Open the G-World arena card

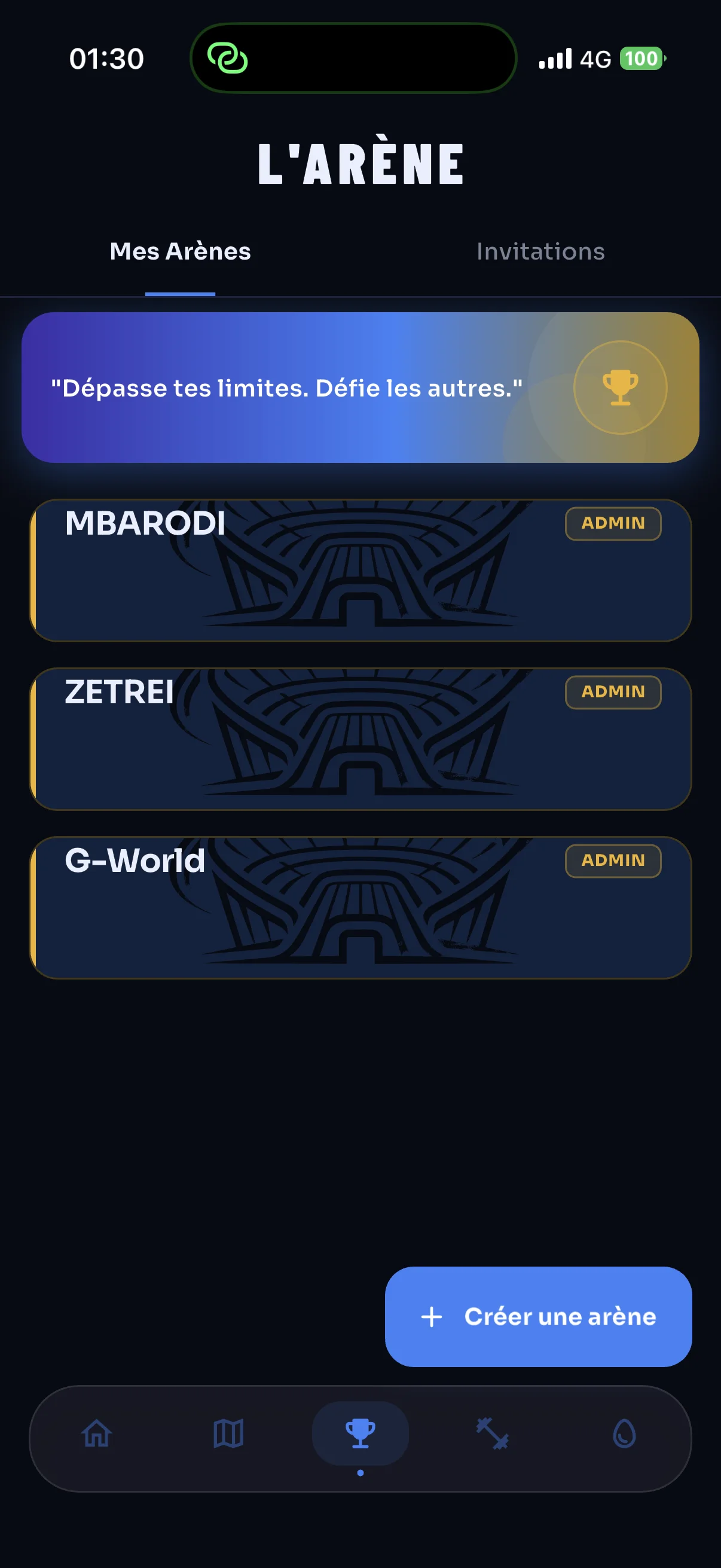360,907
